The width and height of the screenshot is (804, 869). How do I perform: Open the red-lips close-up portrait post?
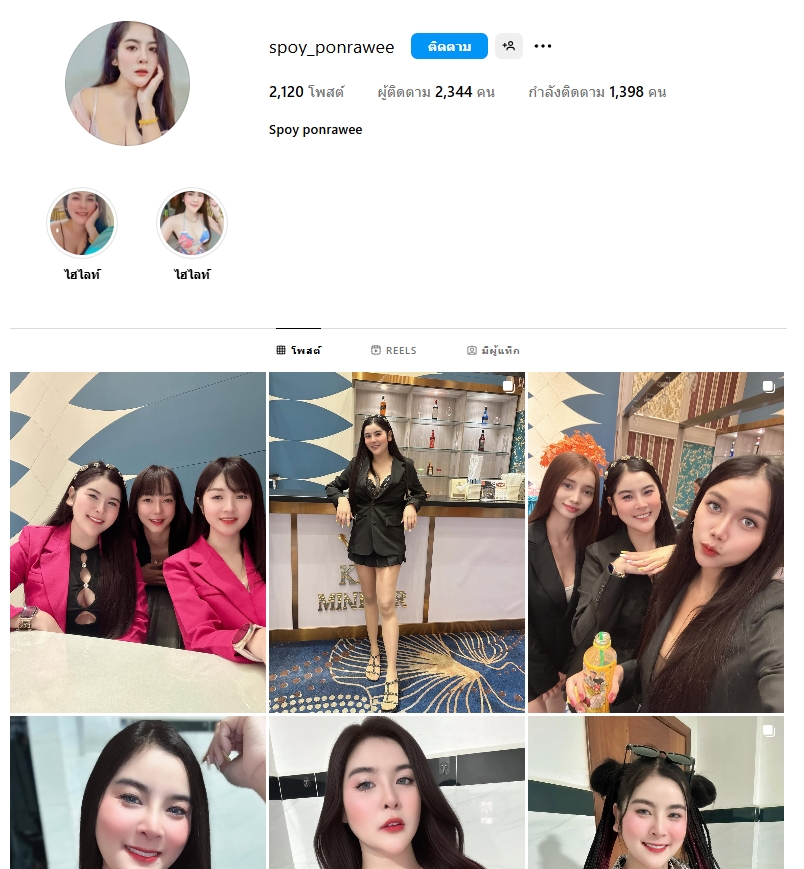396,792
